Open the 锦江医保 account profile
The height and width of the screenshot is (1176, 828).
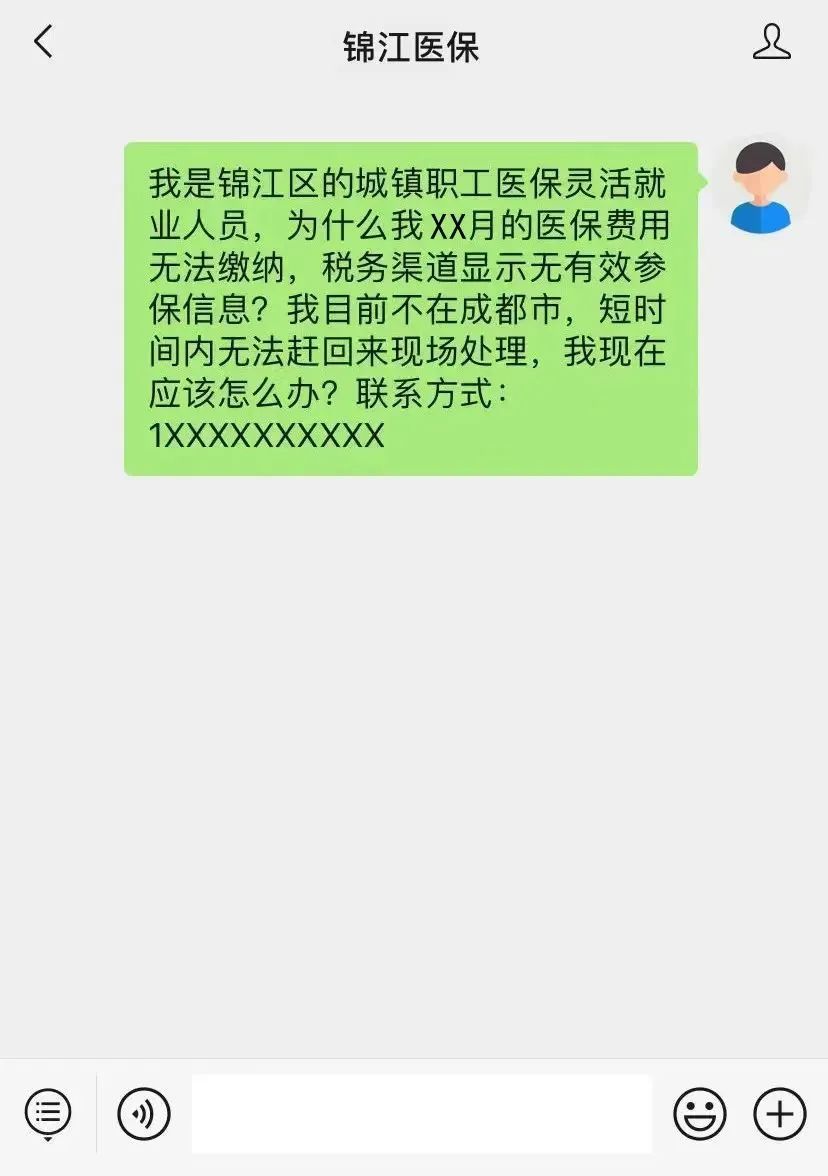[771, 43]
